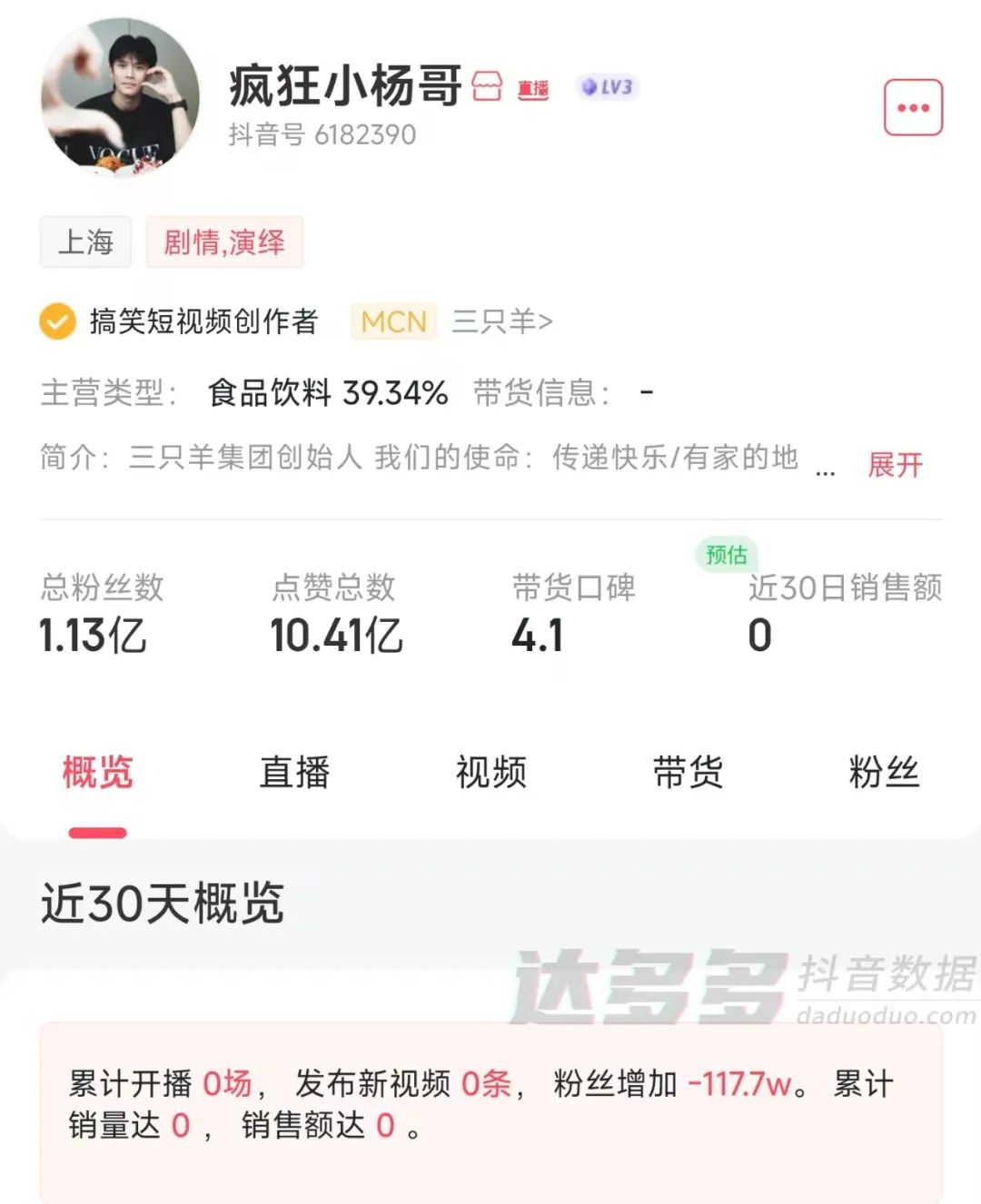981x1204 pixels.
Task: Tap the 疯狂小杨哥 profile avatar
Action: coord(120,96)
